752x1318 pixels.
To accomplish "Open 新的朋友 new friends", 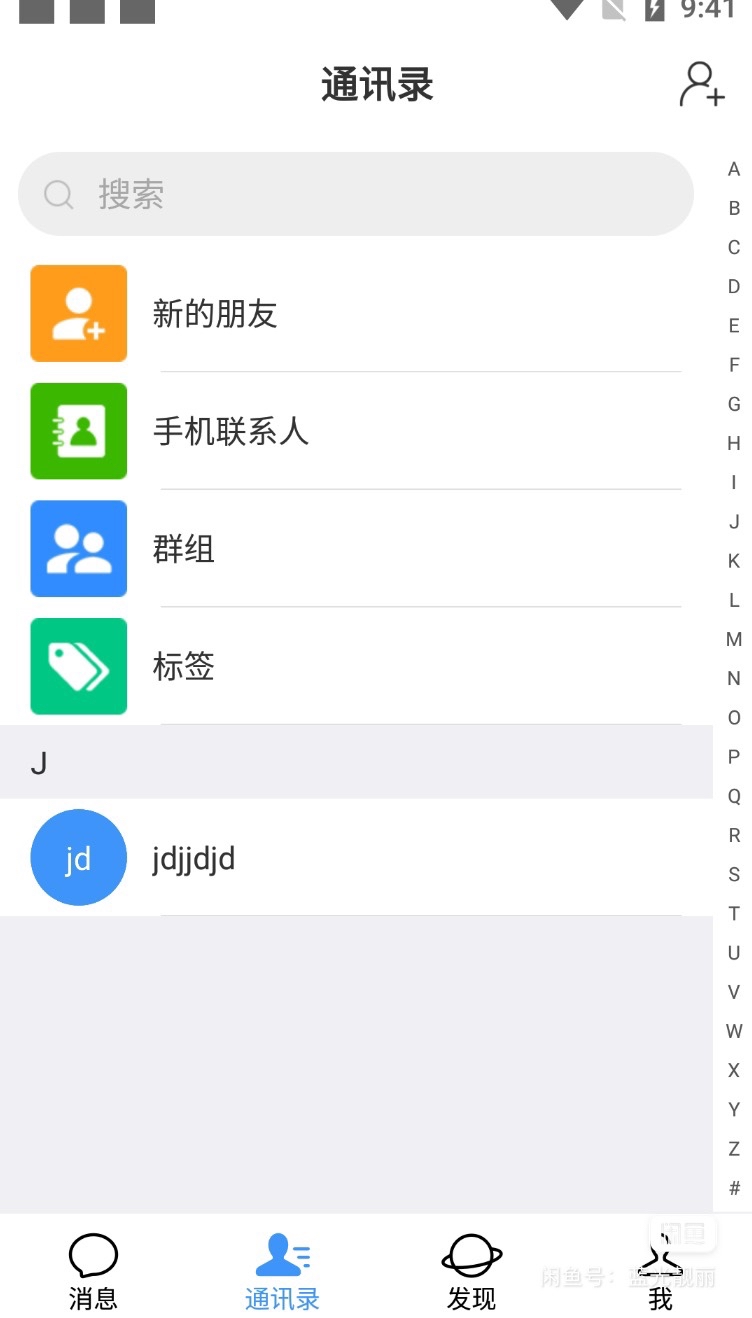I will coord(356,314).
